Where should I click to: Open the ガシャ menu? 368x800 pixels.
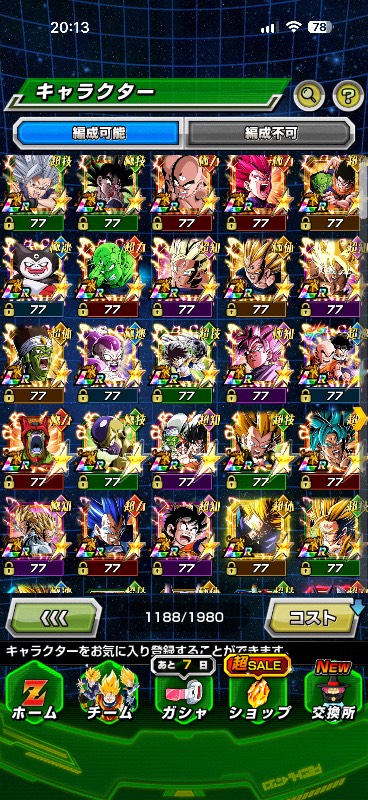click(x=183, y=693)
